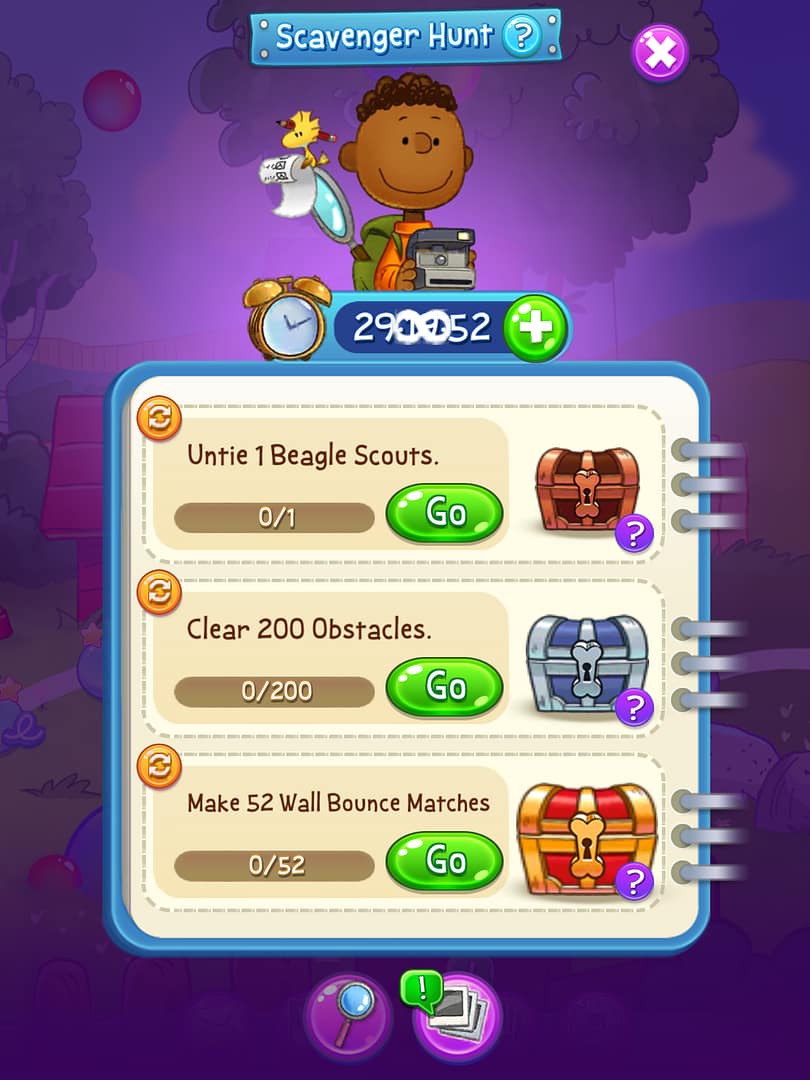
Task: Open the photos album tab
Action: tap(458, 1016)
